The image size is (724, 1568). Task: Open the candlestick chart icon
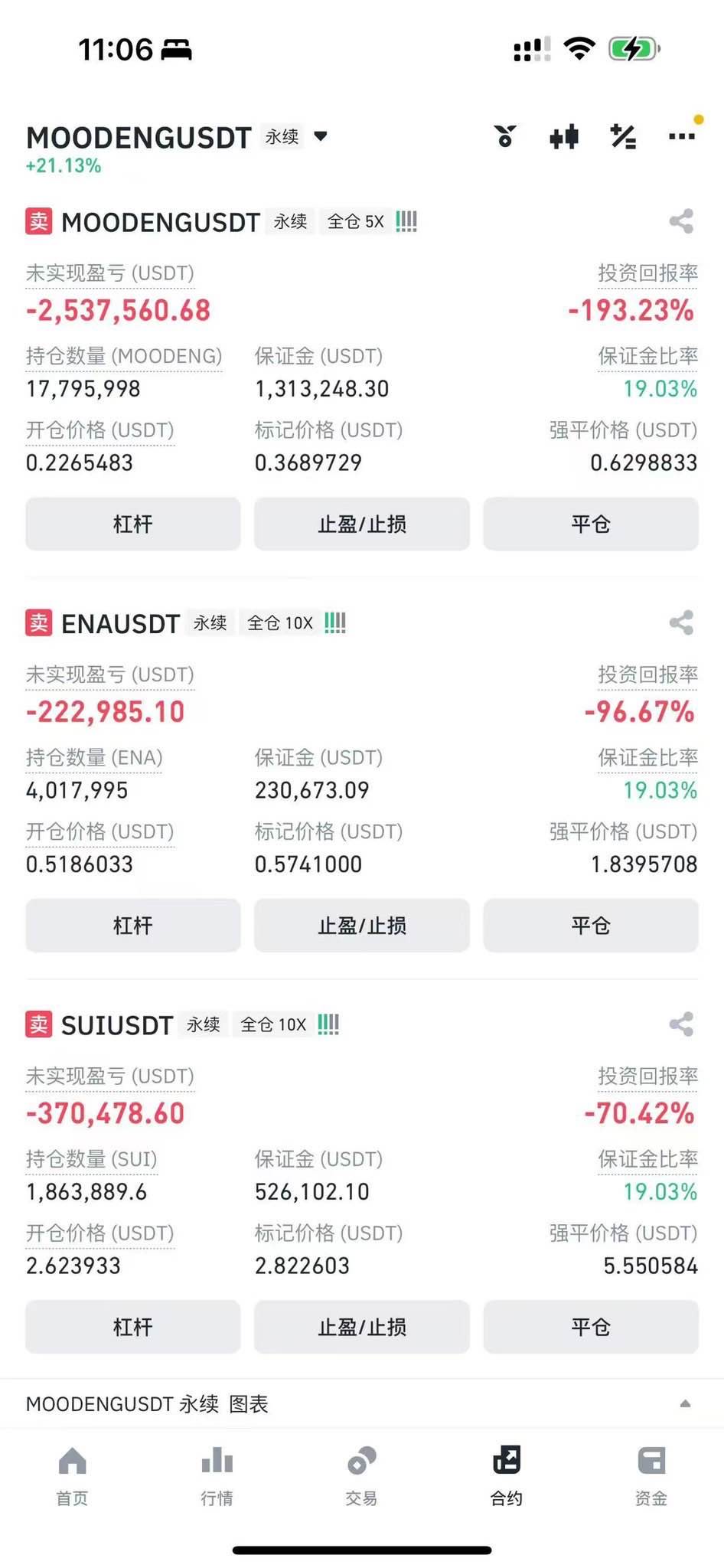click(564, 137)
